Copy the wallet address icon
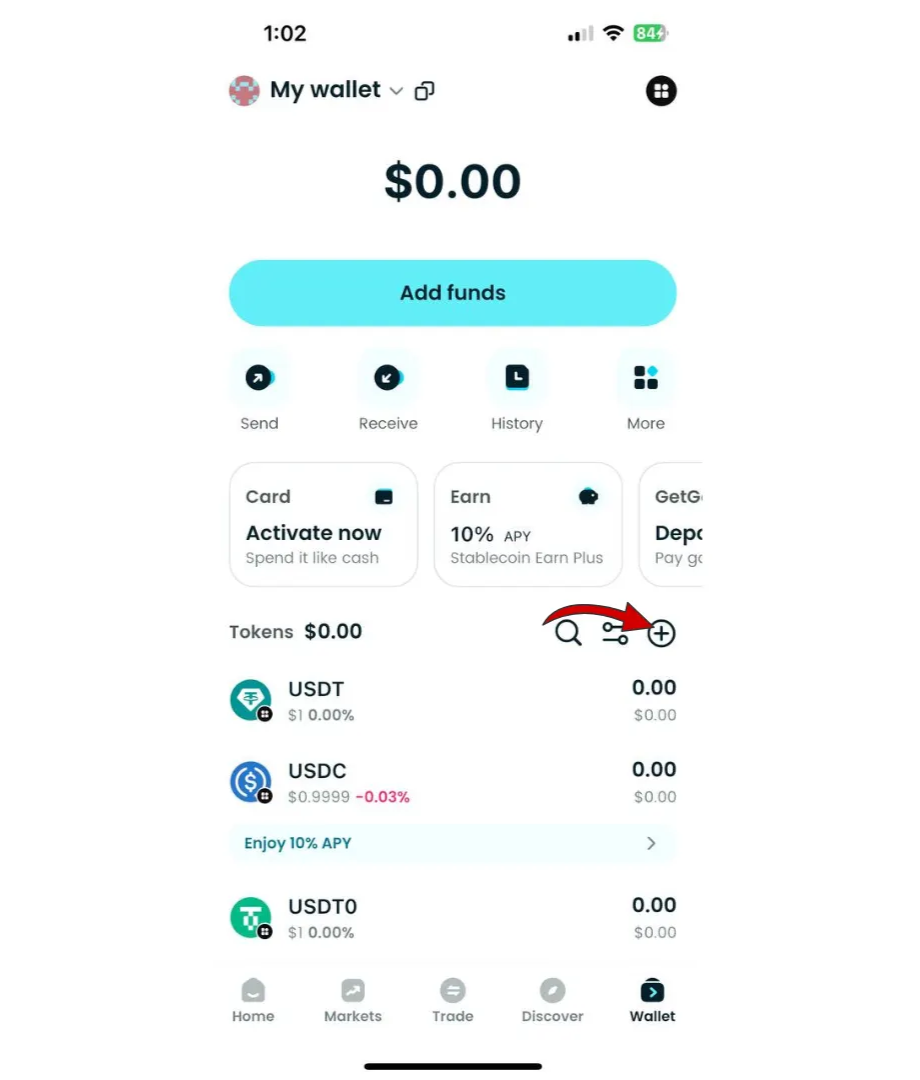Screen dimensions: 920x1080 pos(425,91)
